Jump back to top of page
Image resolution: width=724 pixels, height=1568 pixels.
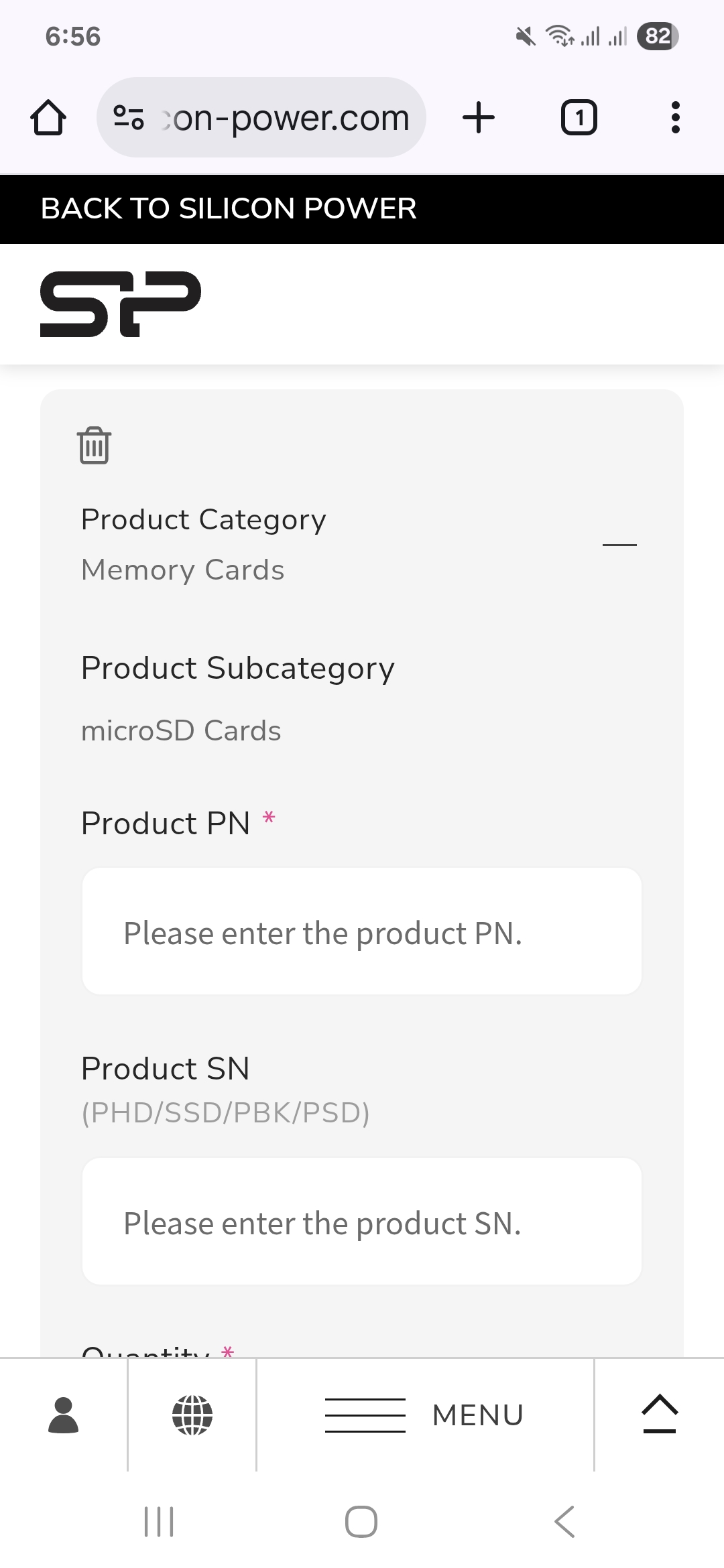point(660,1413)
